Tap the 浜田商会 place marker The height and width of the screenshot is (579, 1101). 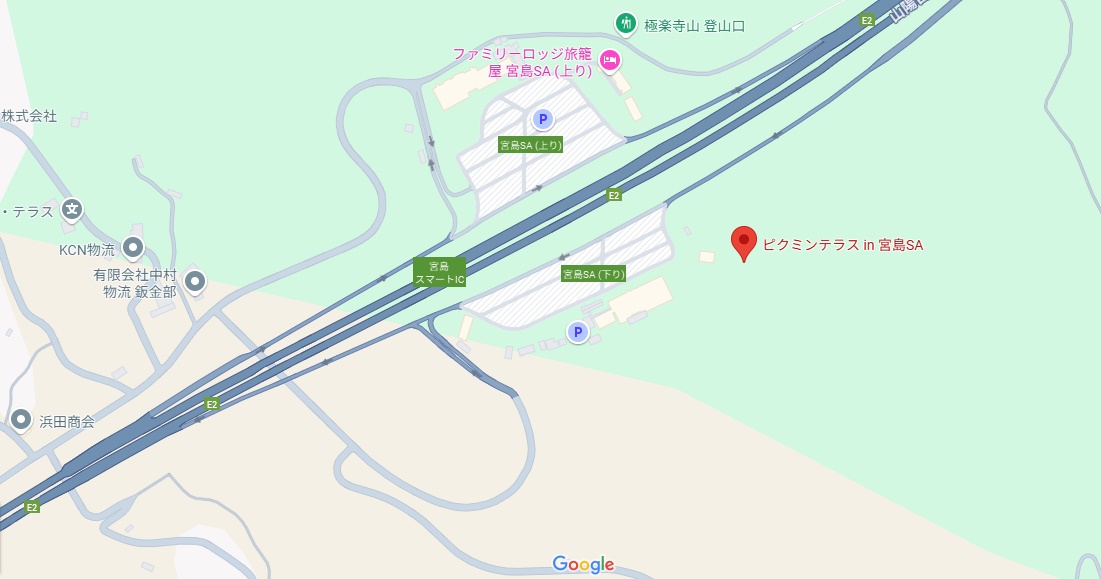click(22, 421)
